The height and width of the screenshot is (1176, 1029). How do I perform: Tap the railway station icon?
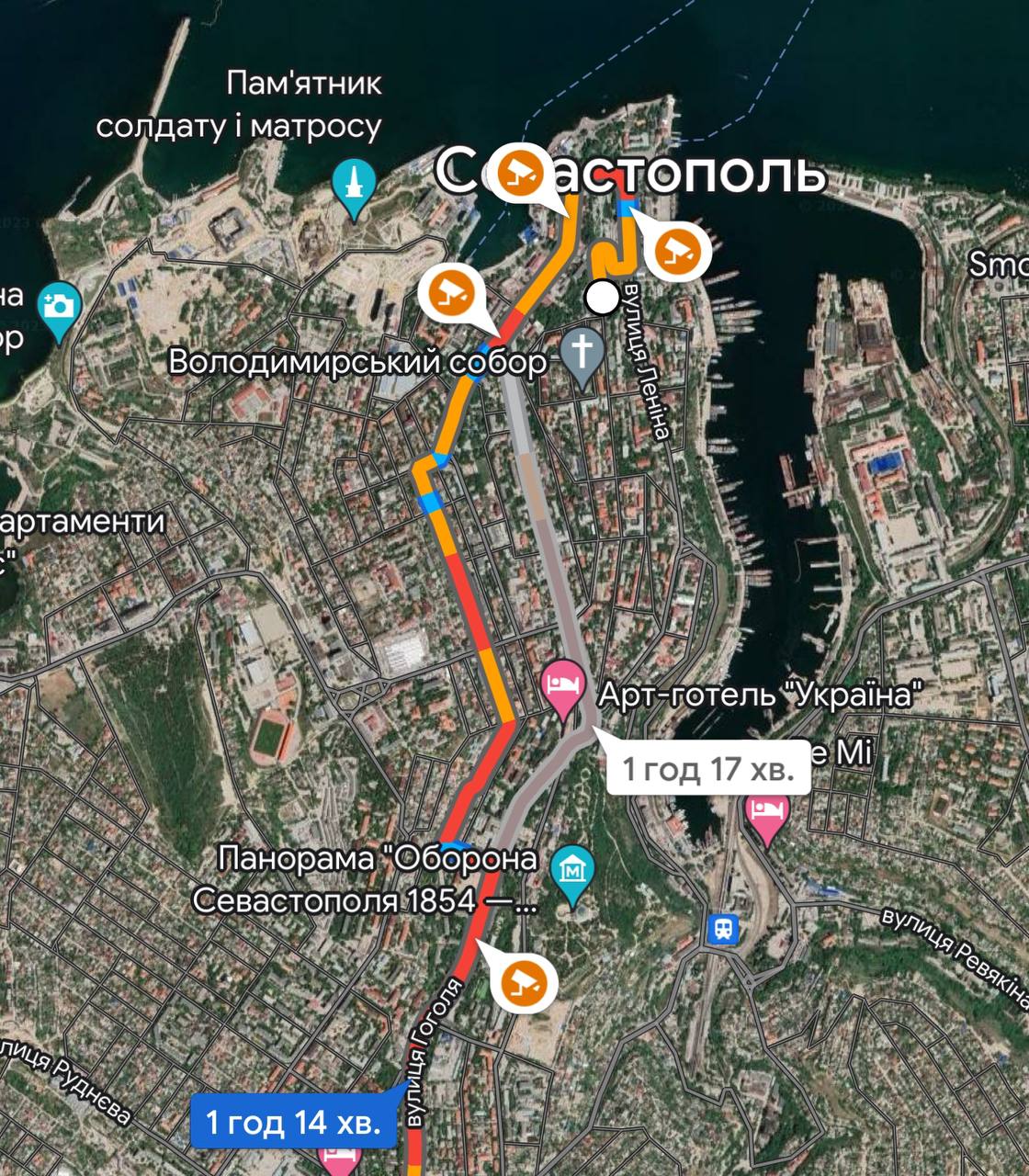[724, 928]
